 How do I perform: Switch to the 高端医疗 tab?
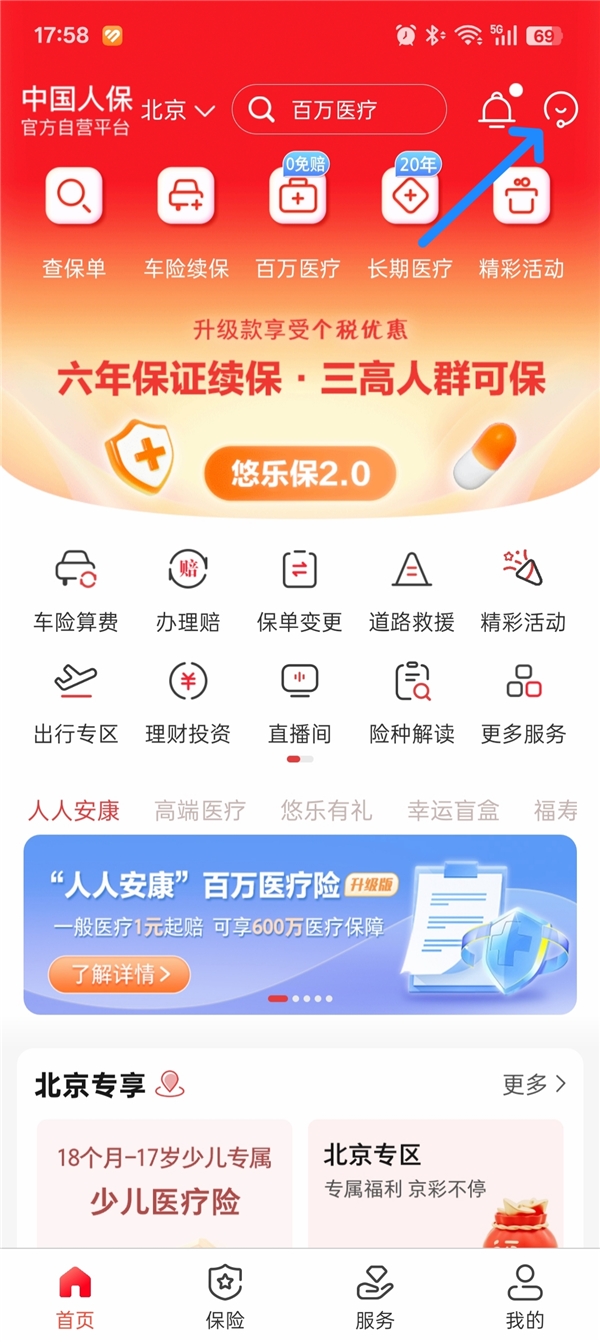pyautogui.click(x=200, y=810)
